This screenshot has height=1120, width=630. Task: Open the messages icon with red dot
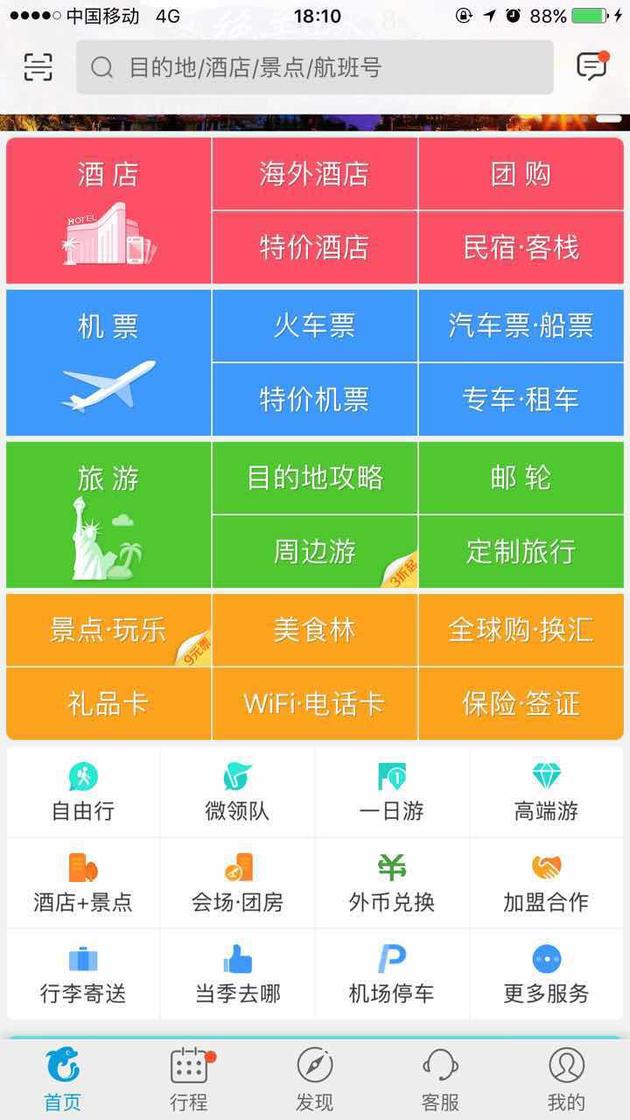coord(592,66)
